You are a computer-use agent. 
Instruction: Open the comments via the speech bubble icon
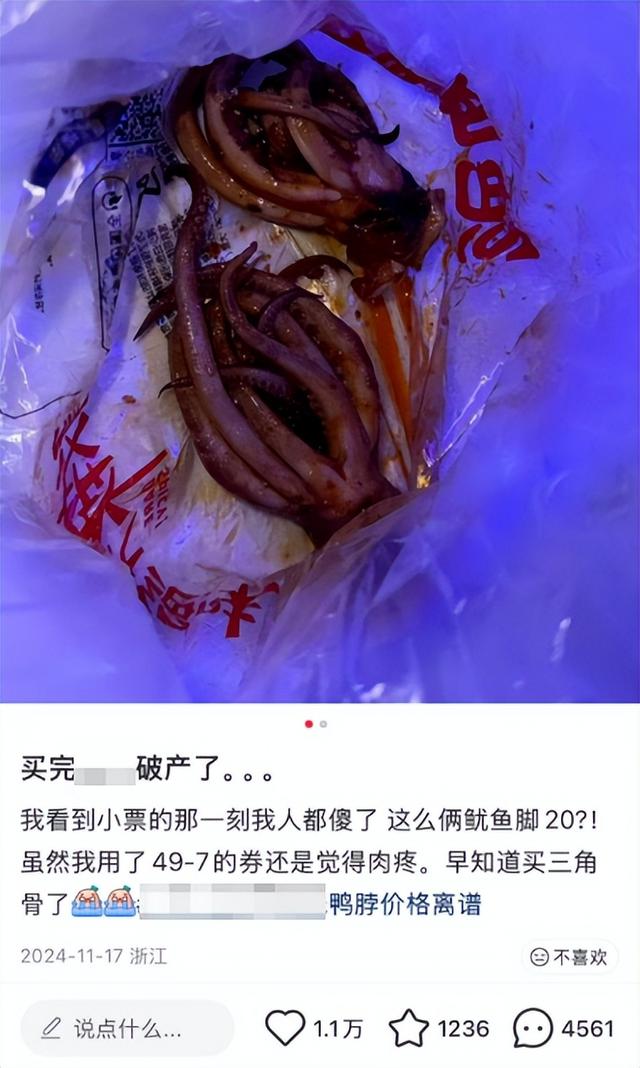pyautogui.click(x=534, y=1028)
